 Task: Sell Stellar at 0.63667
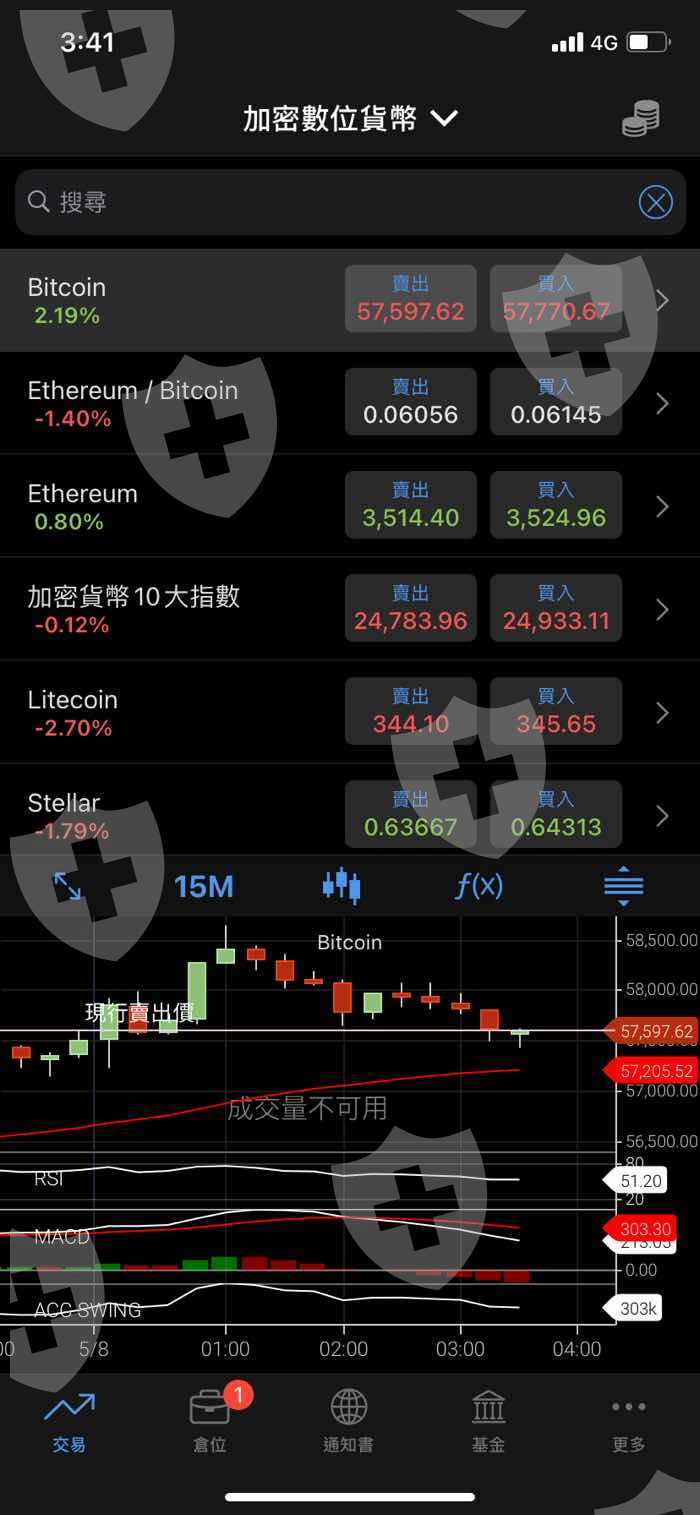(411, 814)
